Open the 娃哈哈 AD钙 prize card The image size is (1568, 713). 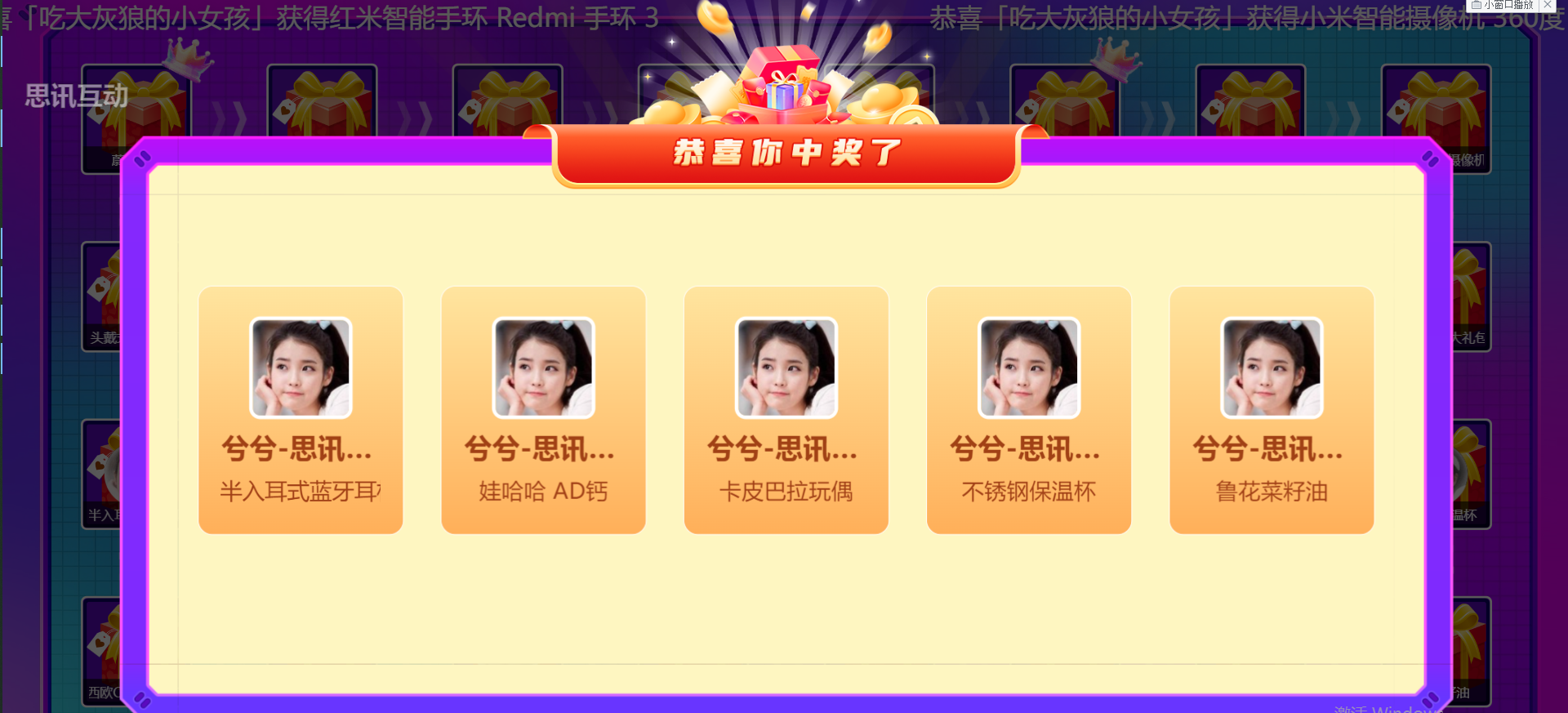click(543, 410)
